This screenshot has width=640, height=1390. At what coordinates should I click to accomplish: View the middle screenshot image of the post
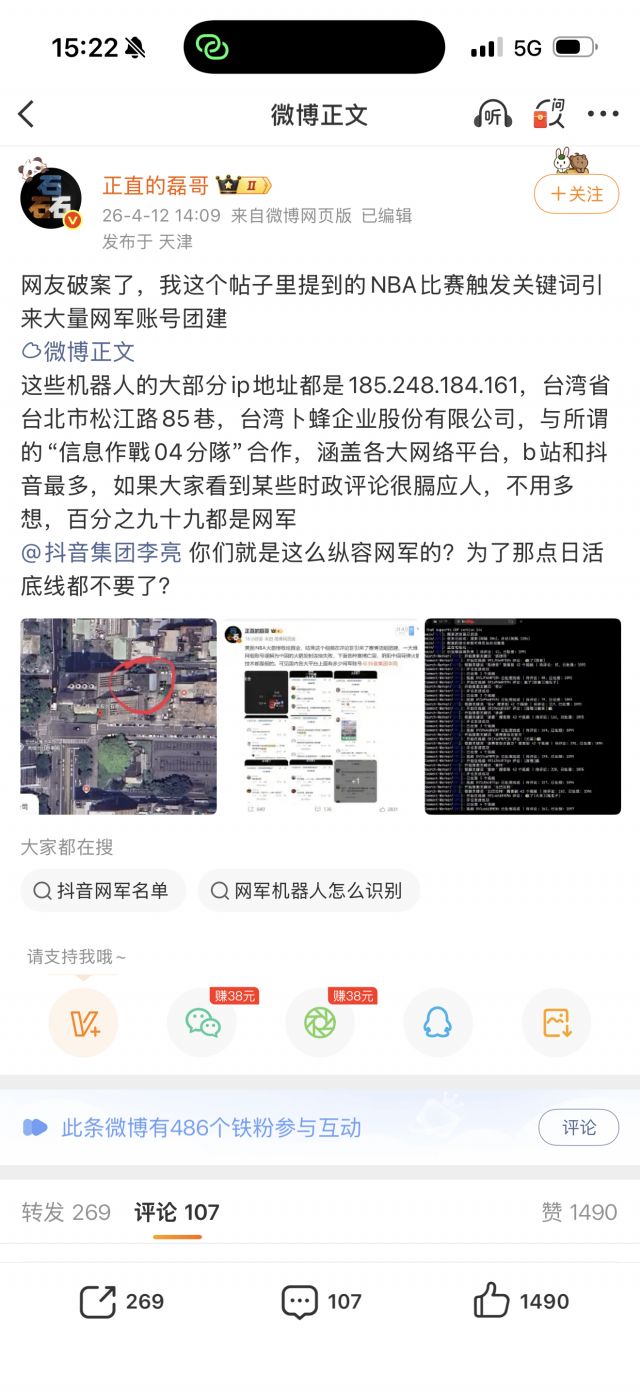point(320,716)
